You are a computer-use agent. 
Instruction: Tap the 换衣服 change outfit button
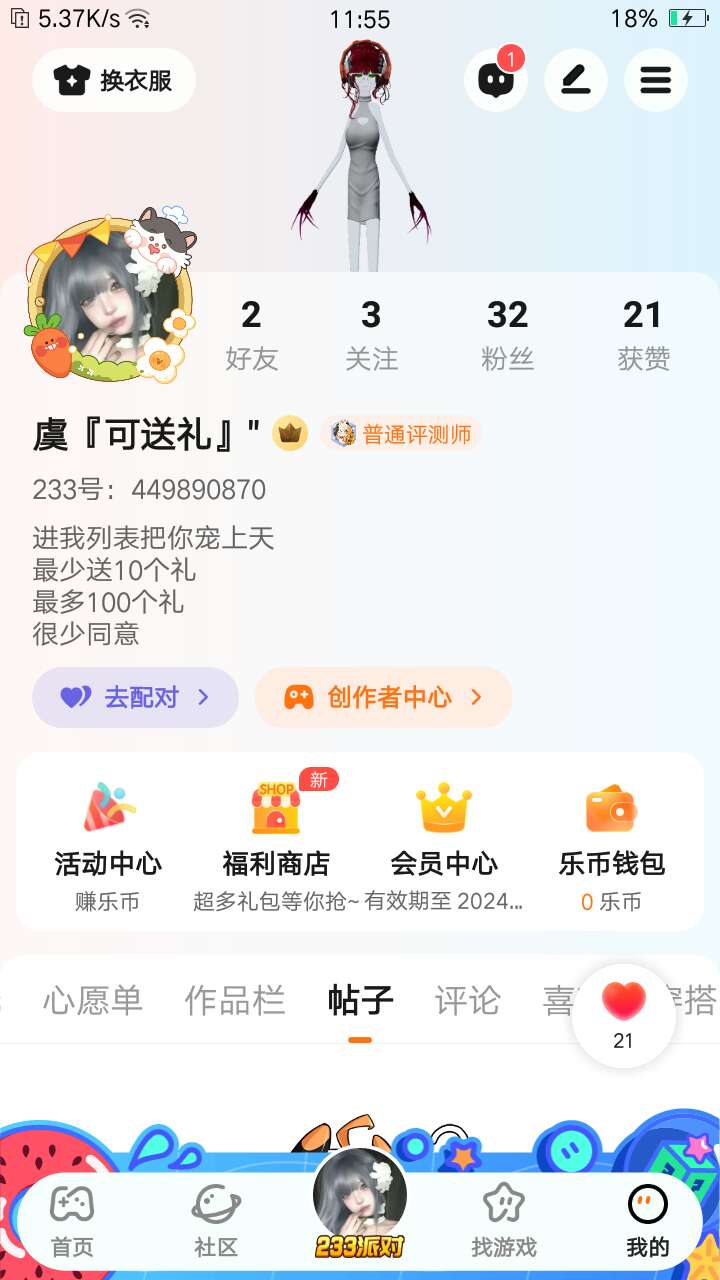pyautogui.click(x=114, y=80)
